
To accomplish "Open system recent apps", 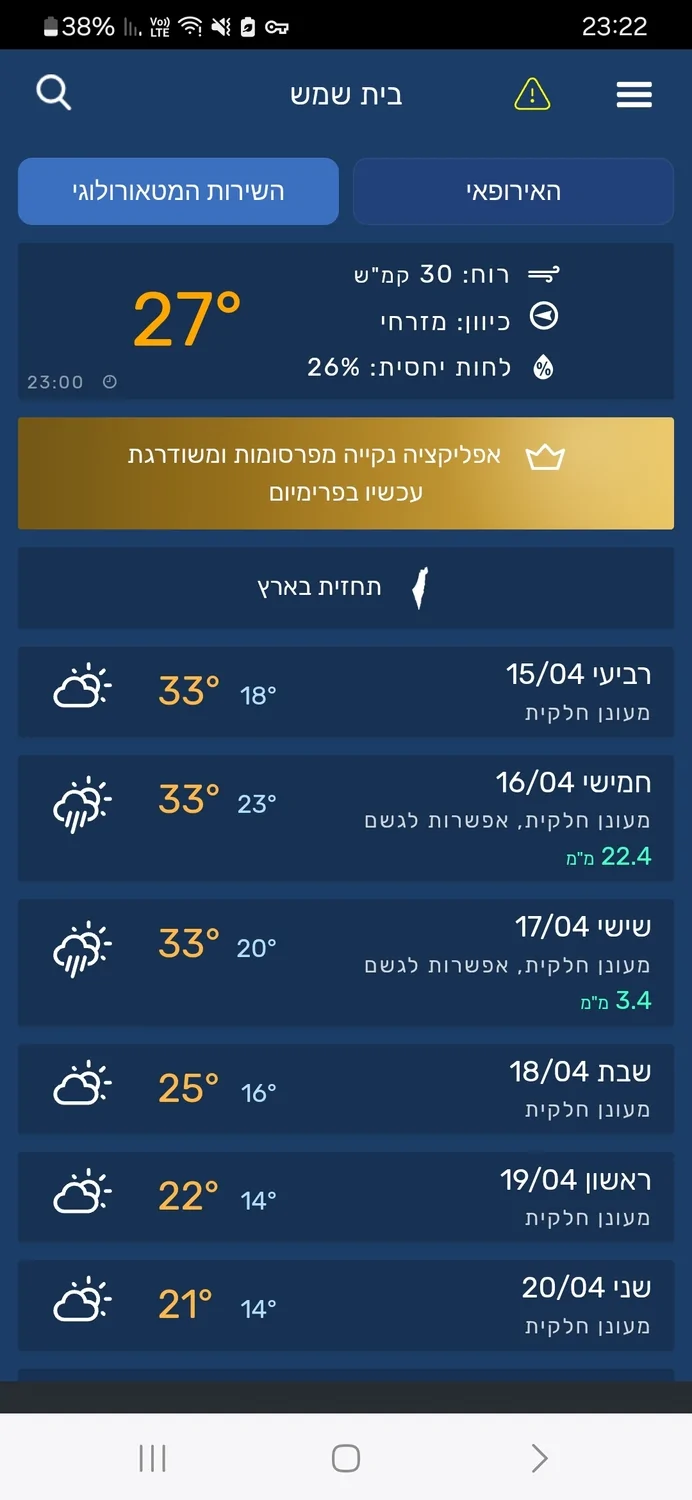I will click(152, 1458).
